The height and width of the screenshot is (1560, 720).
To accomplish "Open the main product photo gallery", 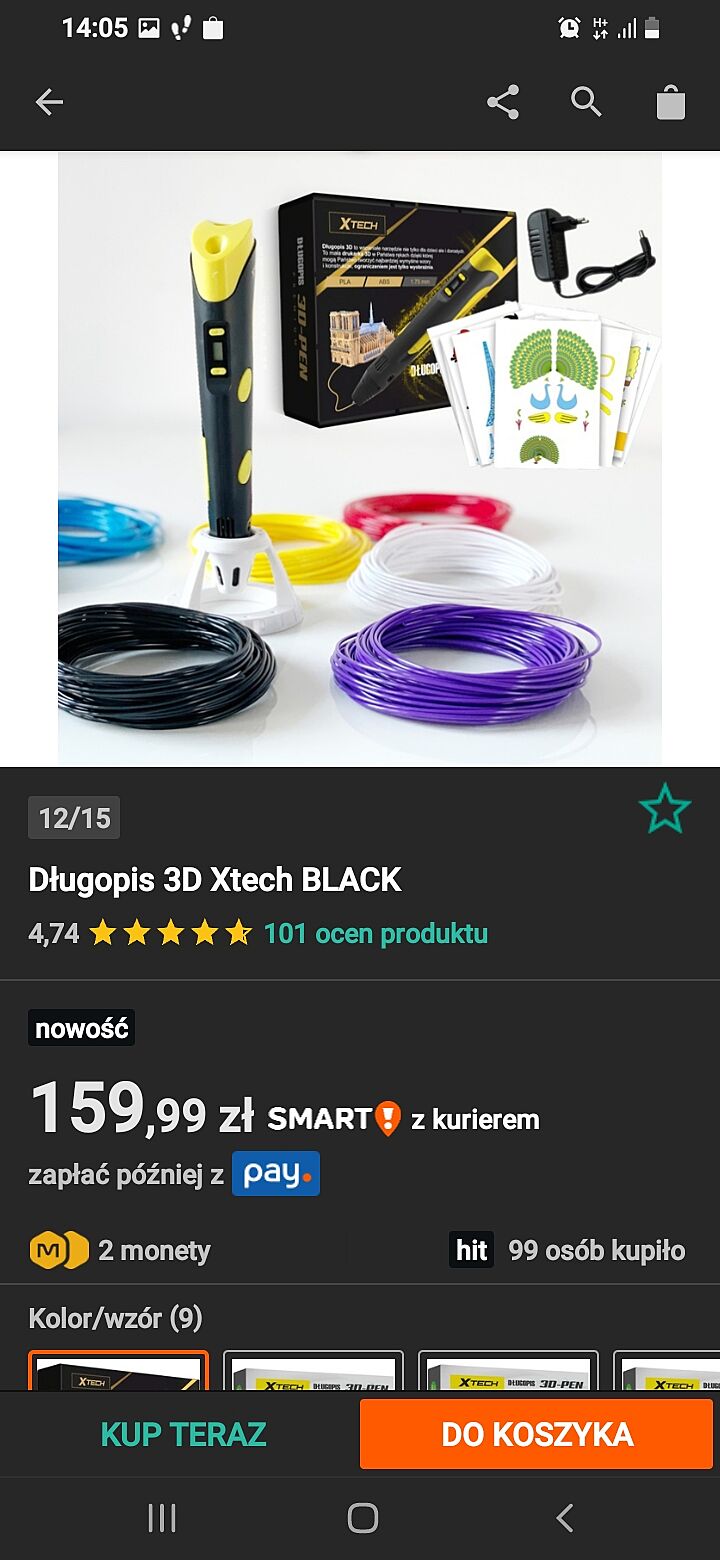I will 360,460.
